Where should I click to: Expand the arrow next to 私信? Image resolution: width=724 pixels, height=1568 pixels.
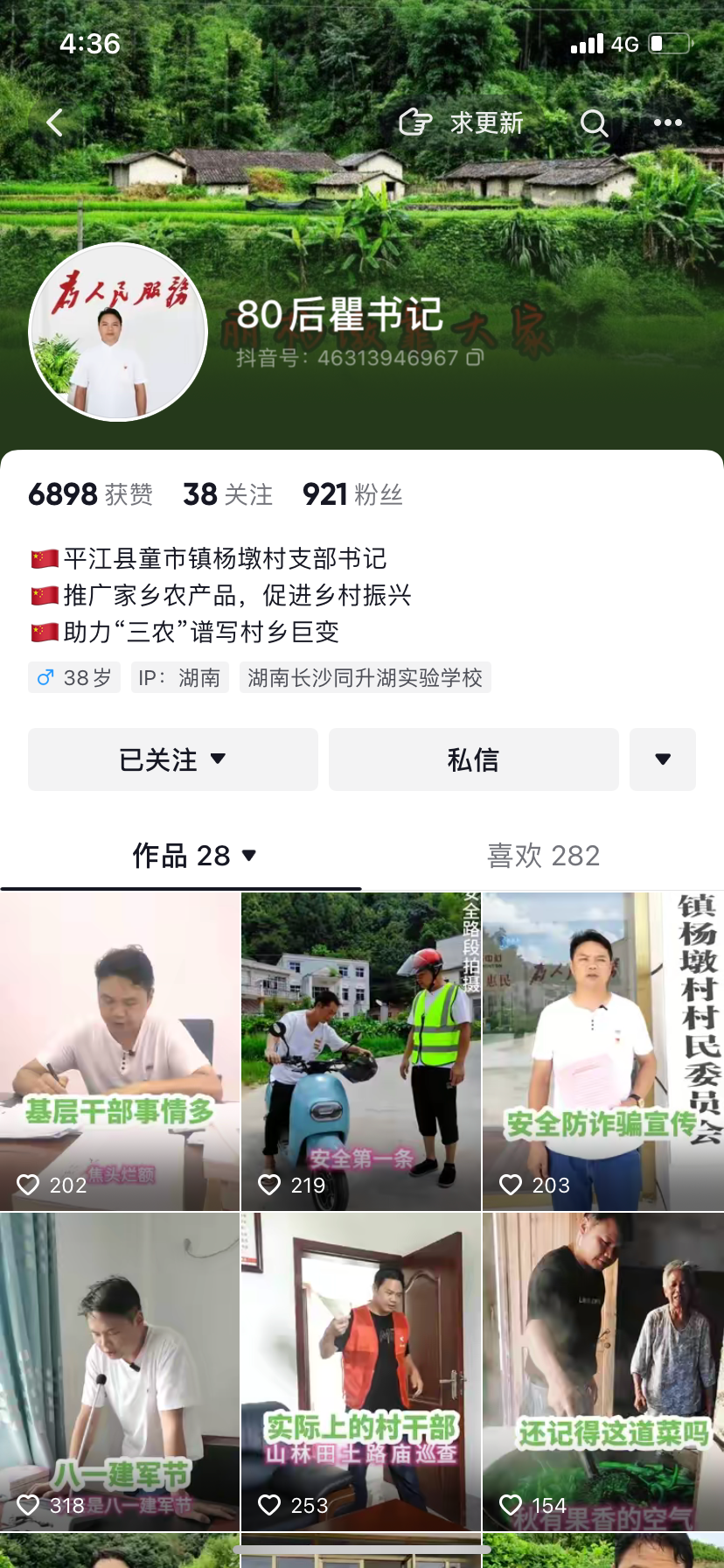click(663, 759)
